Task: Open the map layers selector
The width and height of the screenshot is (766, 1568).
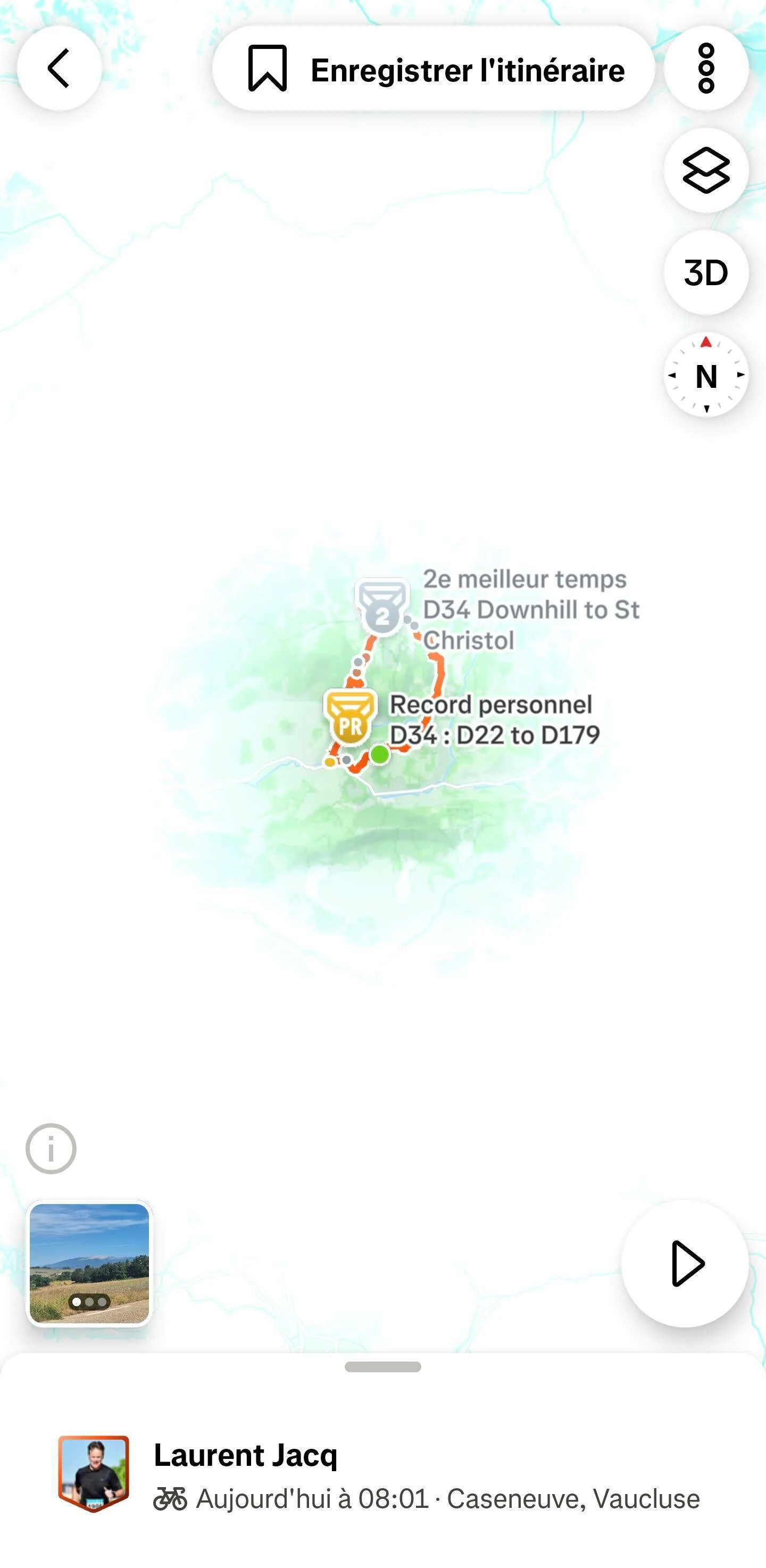Action: [706, 170]
